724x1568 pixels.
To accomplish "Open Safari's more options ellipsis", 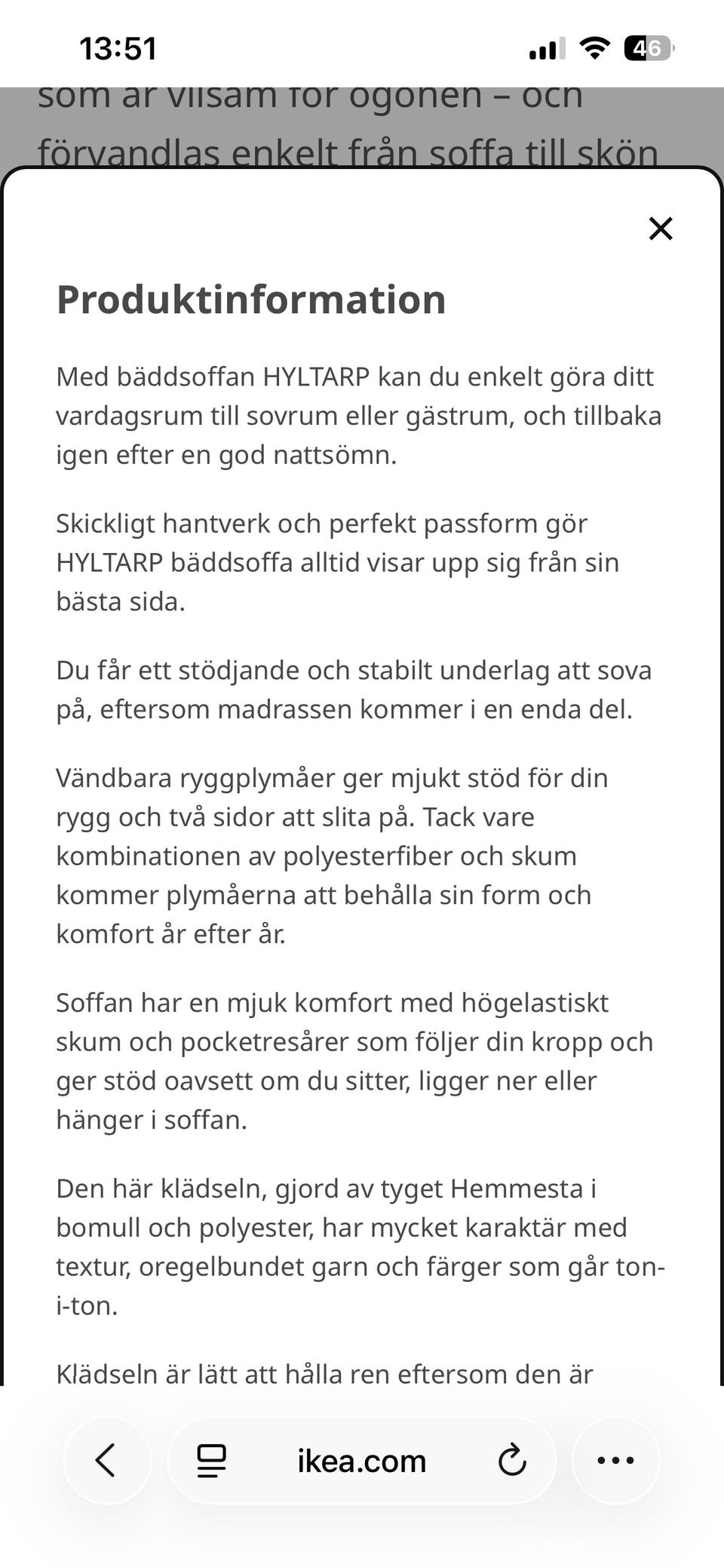I will coord(615,1461).
